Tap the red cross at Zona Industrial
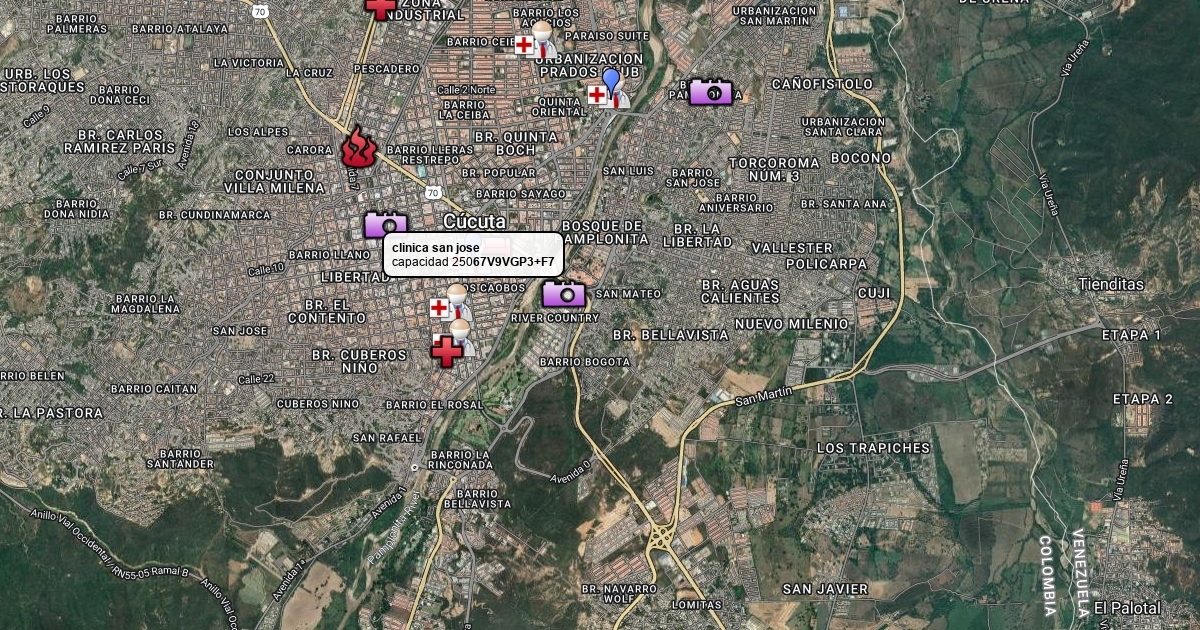1200x630 pixels. pyautogui.click(x=381, y=8)
